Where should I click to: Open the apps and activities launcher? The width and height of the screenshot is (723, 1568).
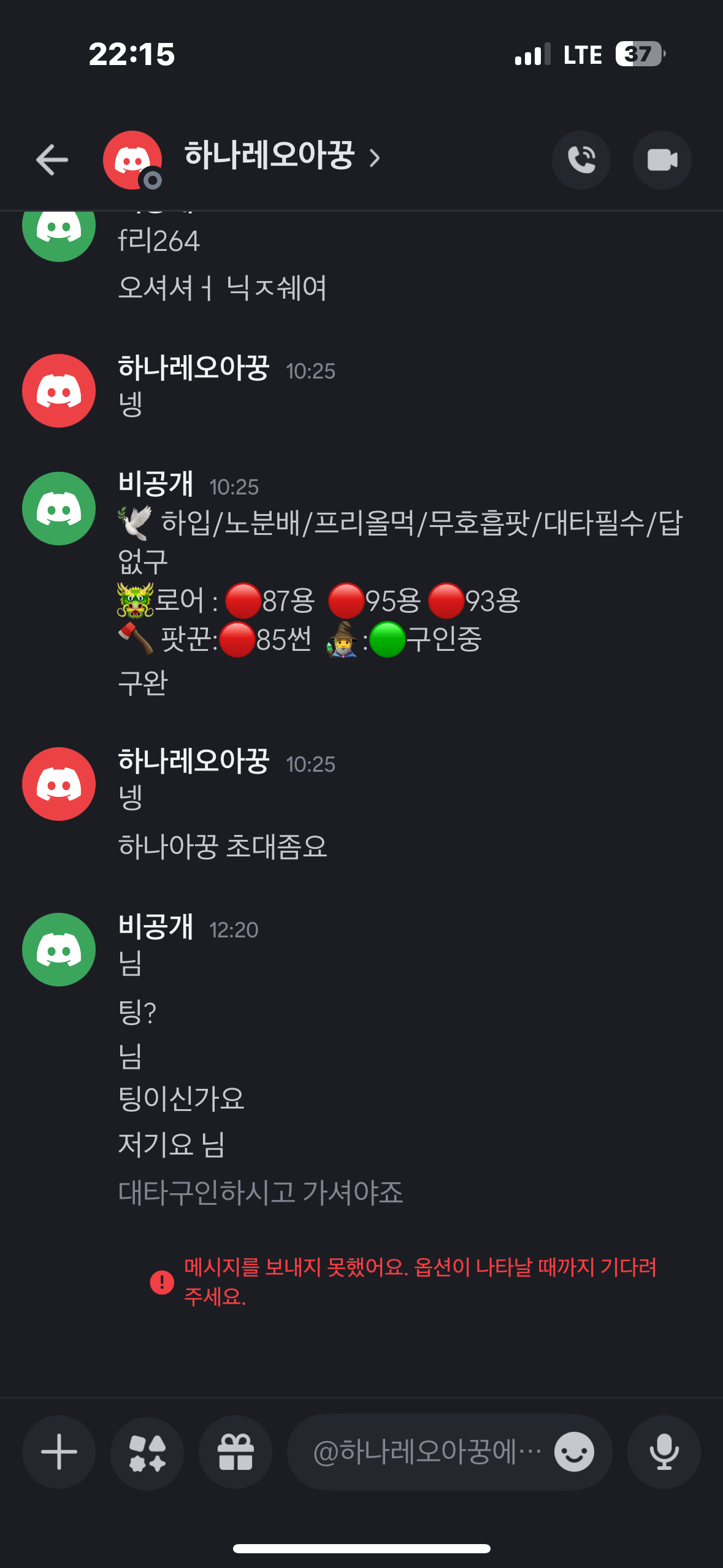[147, 1452]
